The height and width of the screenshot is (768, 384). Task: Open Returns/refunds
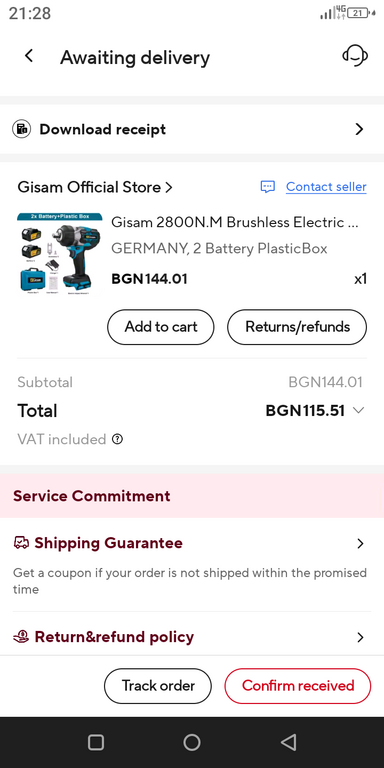[297, 327]
